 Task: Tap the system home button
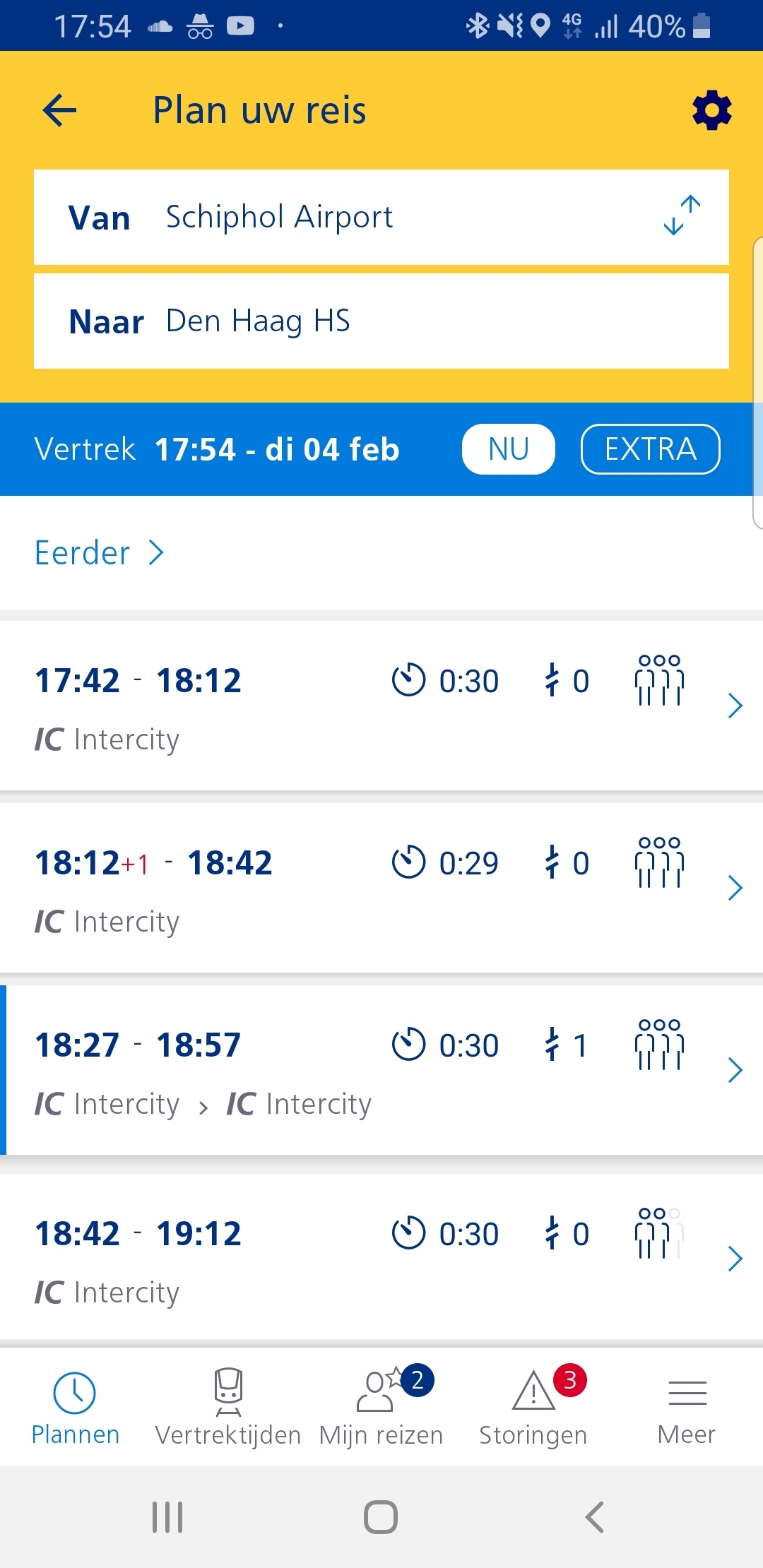(x=381, y=1516)
